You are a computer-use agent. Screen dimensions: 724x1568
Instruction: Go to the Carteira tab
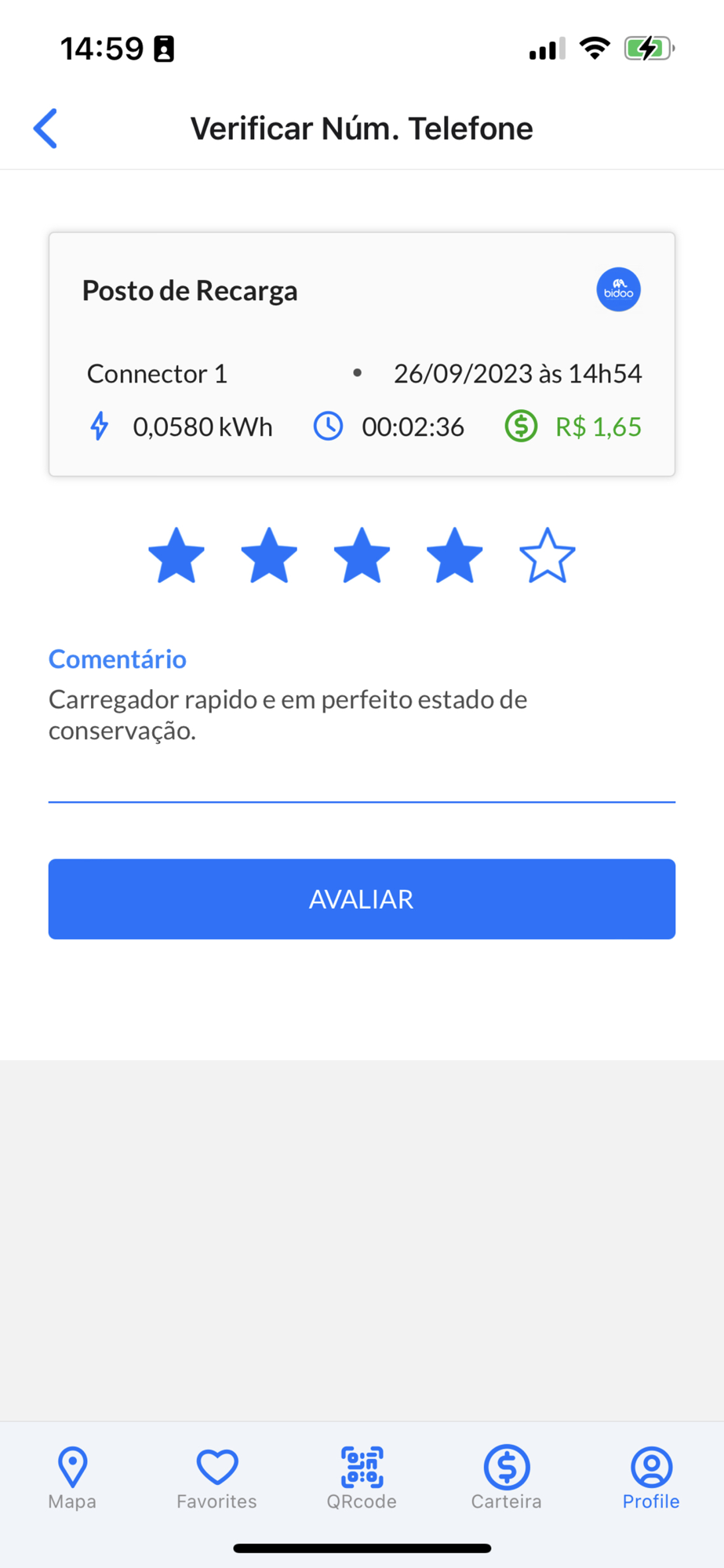[x=506, y=1477]
